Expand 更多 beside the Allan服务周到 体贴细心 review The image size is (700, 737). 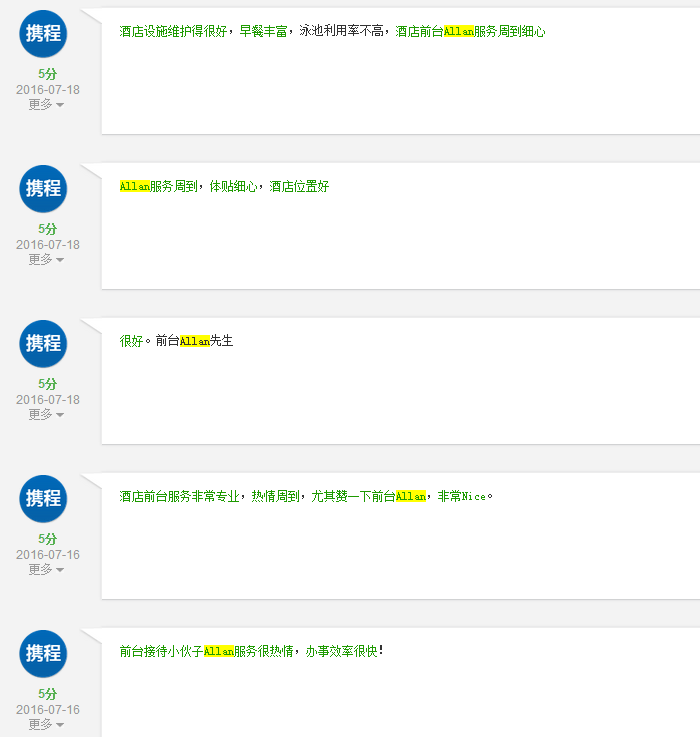(46, 259)
